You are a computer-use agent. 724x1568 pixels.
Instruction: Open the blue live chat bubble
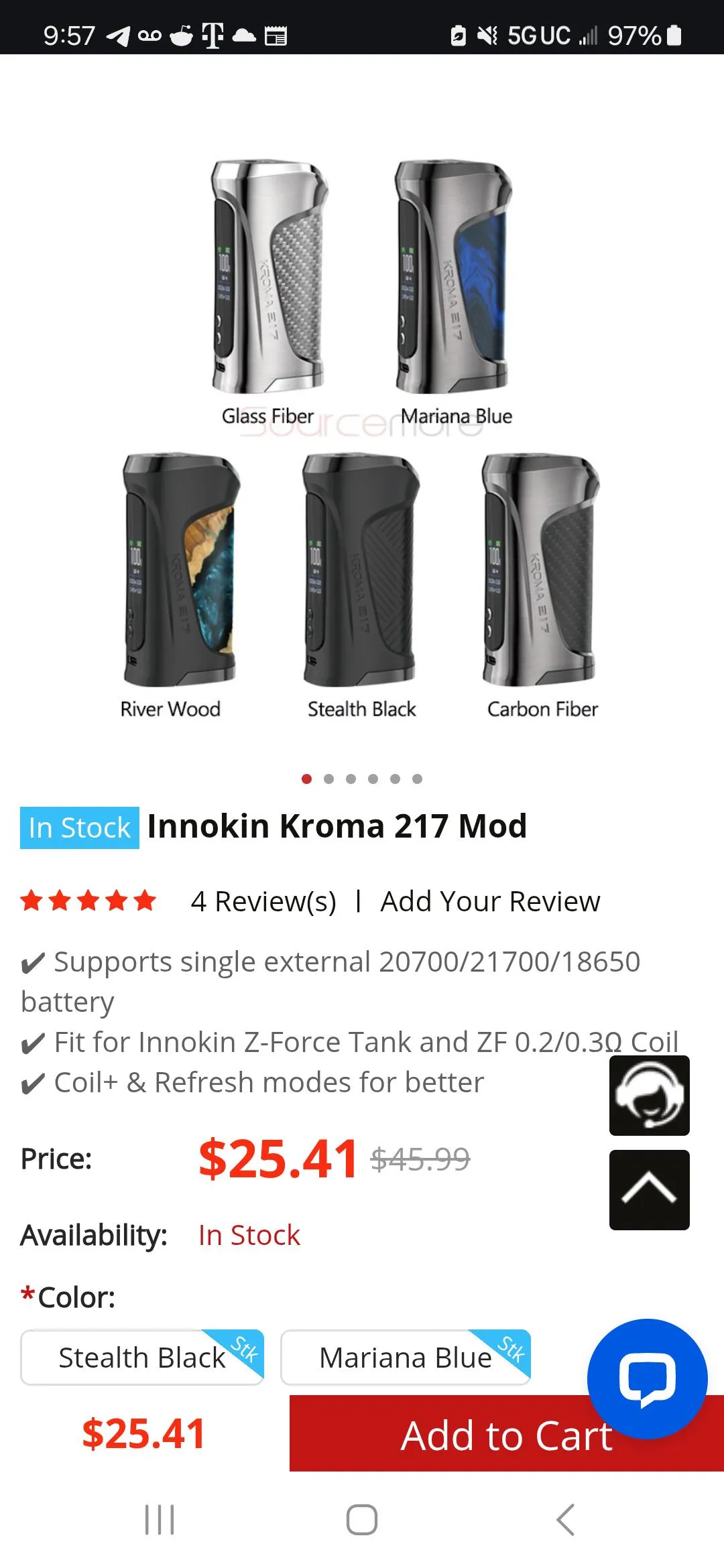pyautogui.click(x=647, y=1379)
